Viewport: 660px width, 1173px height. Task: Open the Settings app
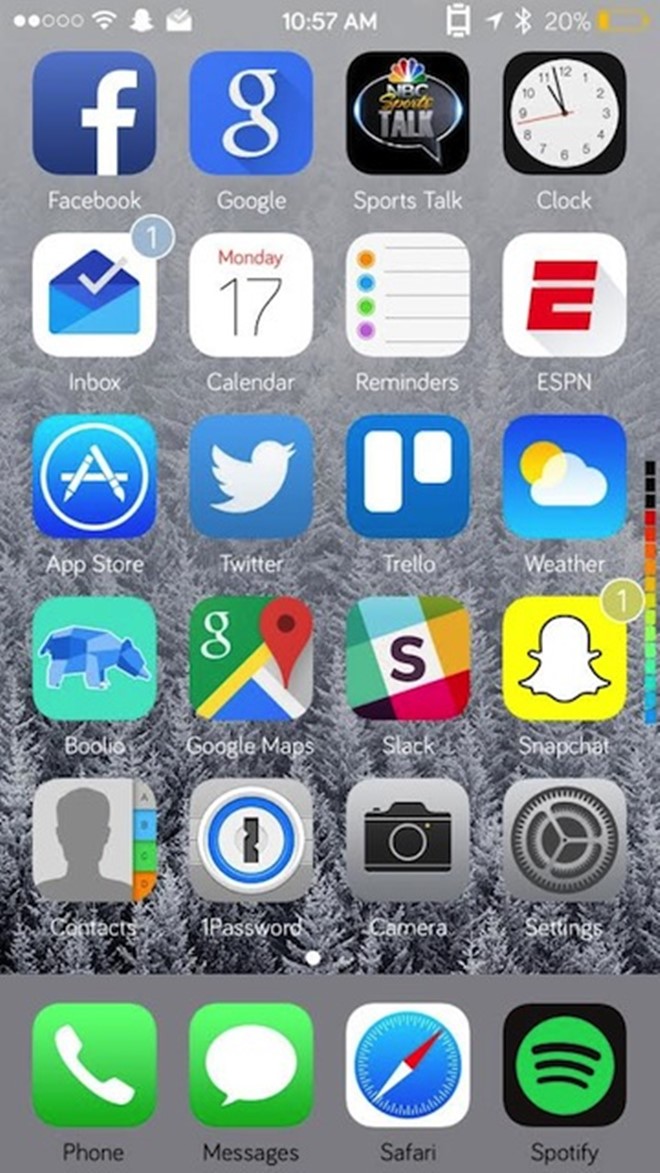(564, 840)
